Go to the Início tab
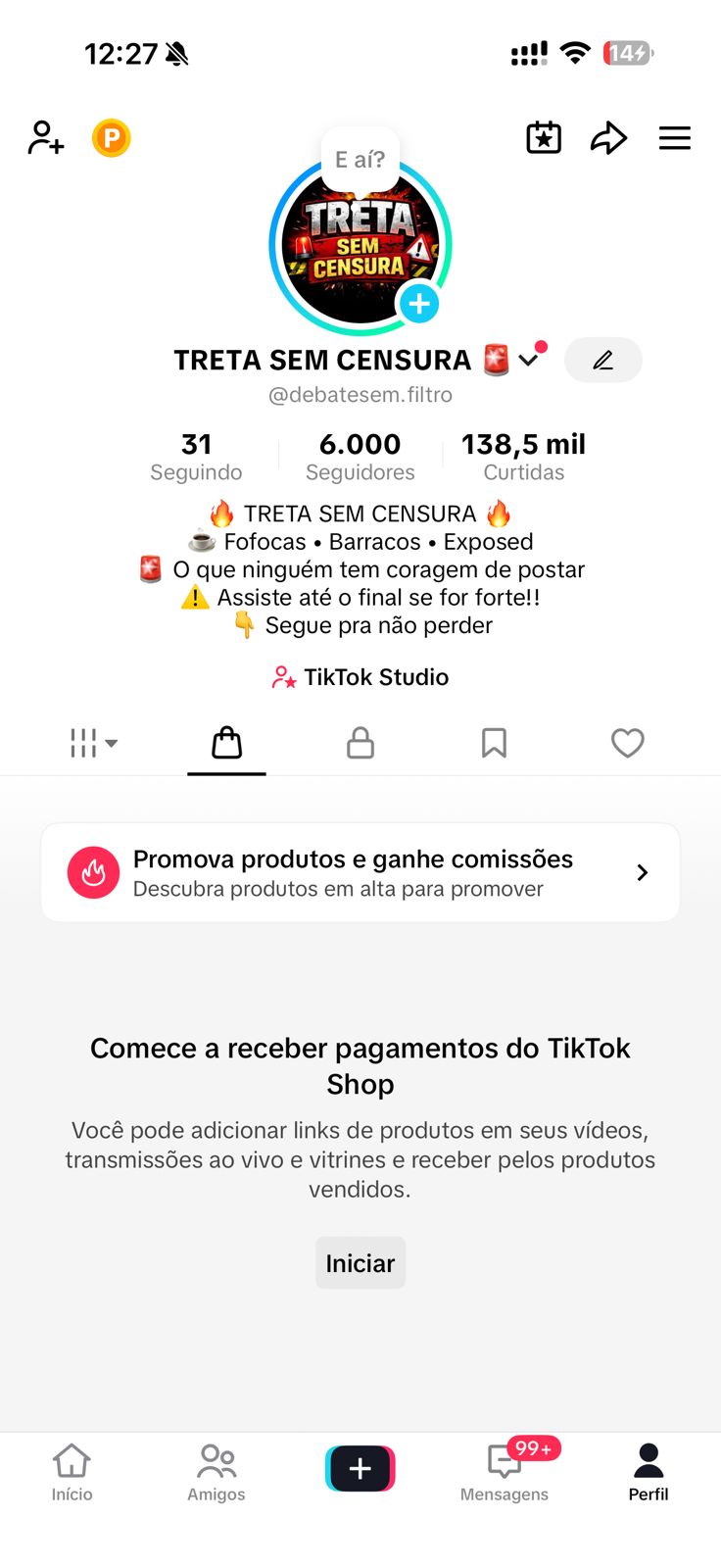Screen dimensions: 721x1568 tap(72, 1472)
